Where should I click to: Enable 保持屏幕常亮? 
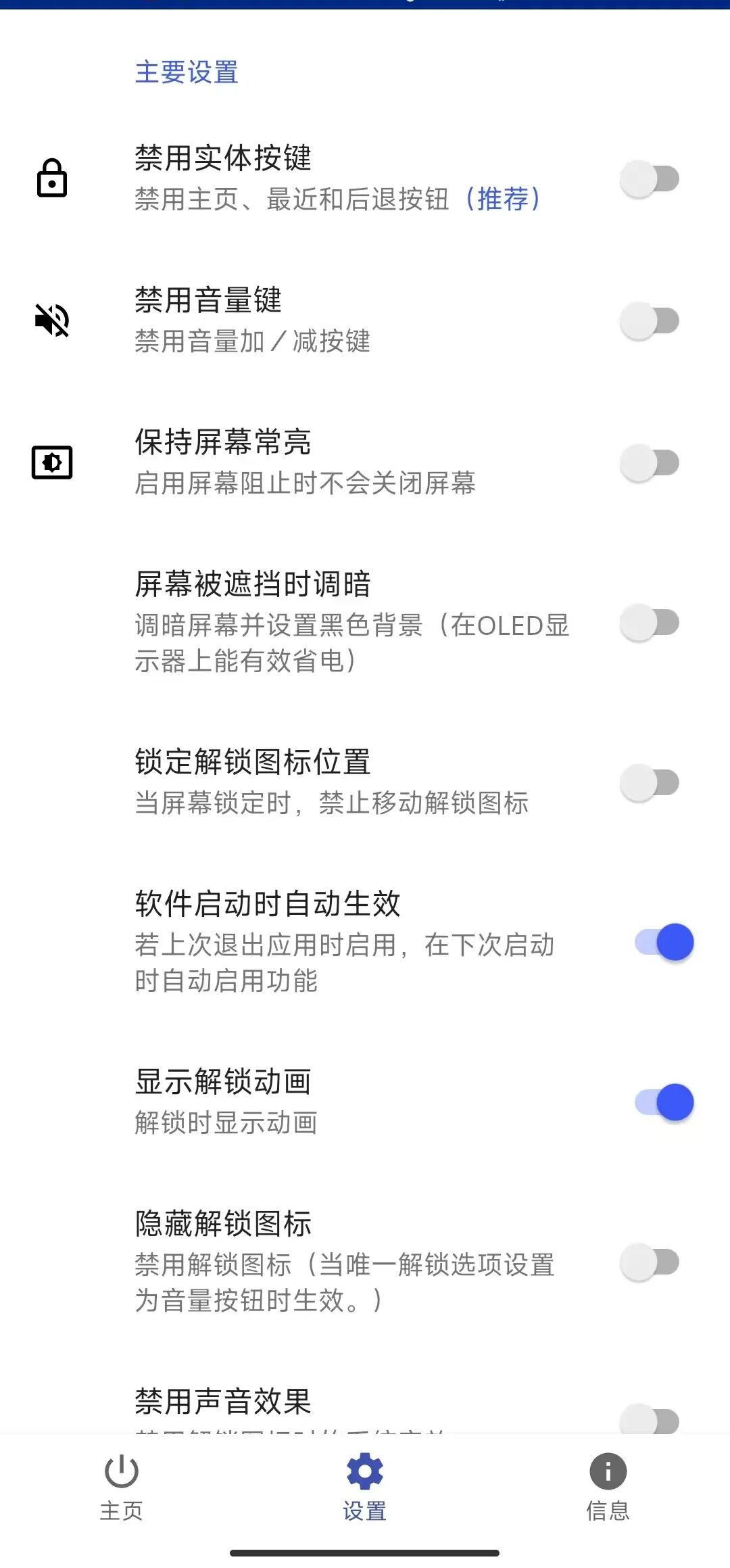(x=651, y=463)
